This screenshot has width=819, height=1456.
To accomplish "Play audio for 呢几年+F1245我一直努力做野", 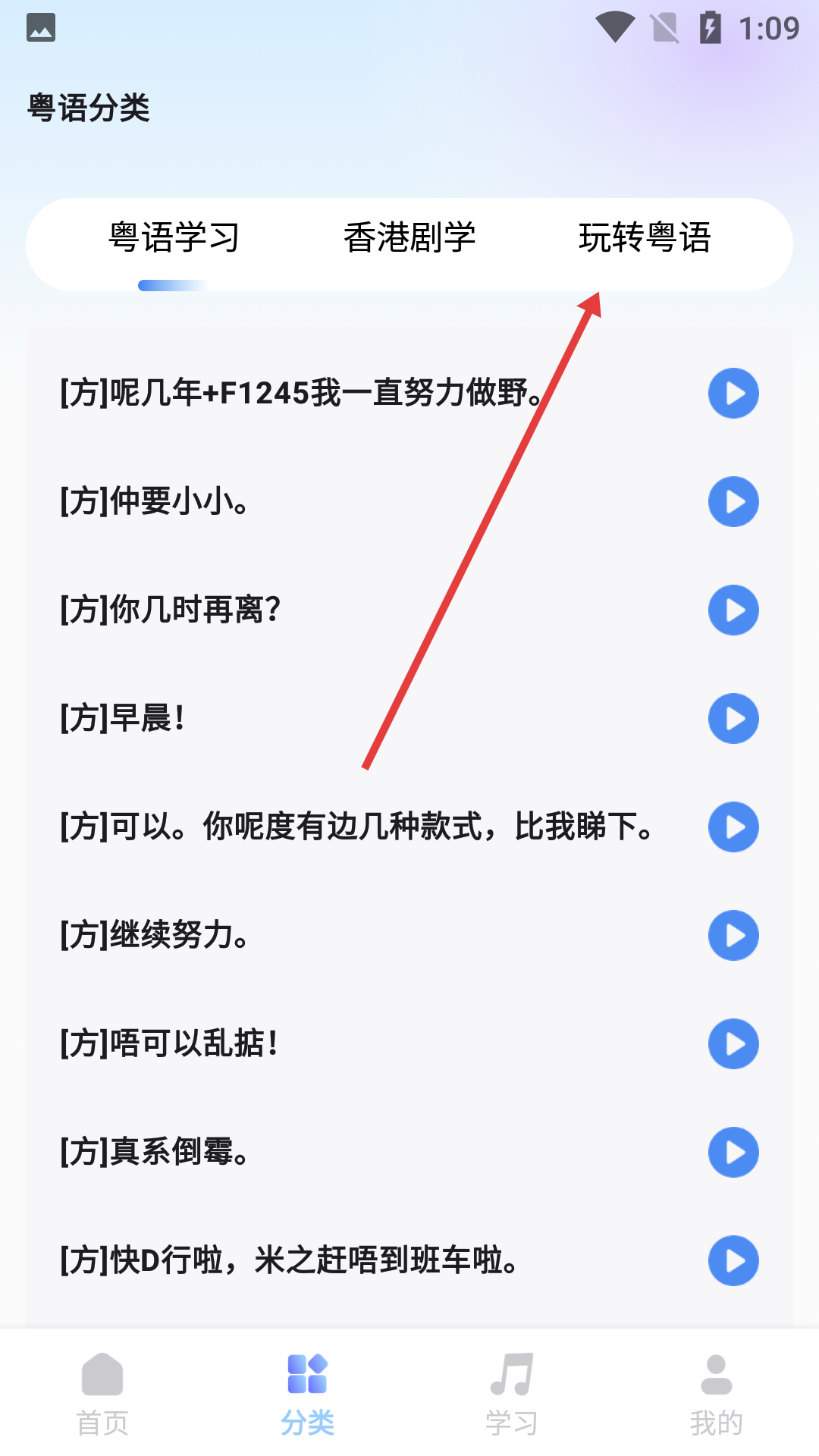I will pos(733,394).
